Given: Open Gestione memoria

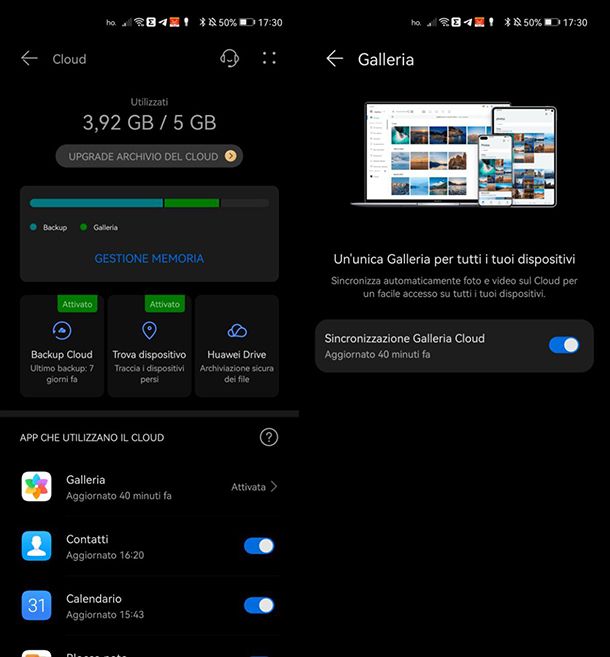Looking at the screenshot, I should point(149,258).
